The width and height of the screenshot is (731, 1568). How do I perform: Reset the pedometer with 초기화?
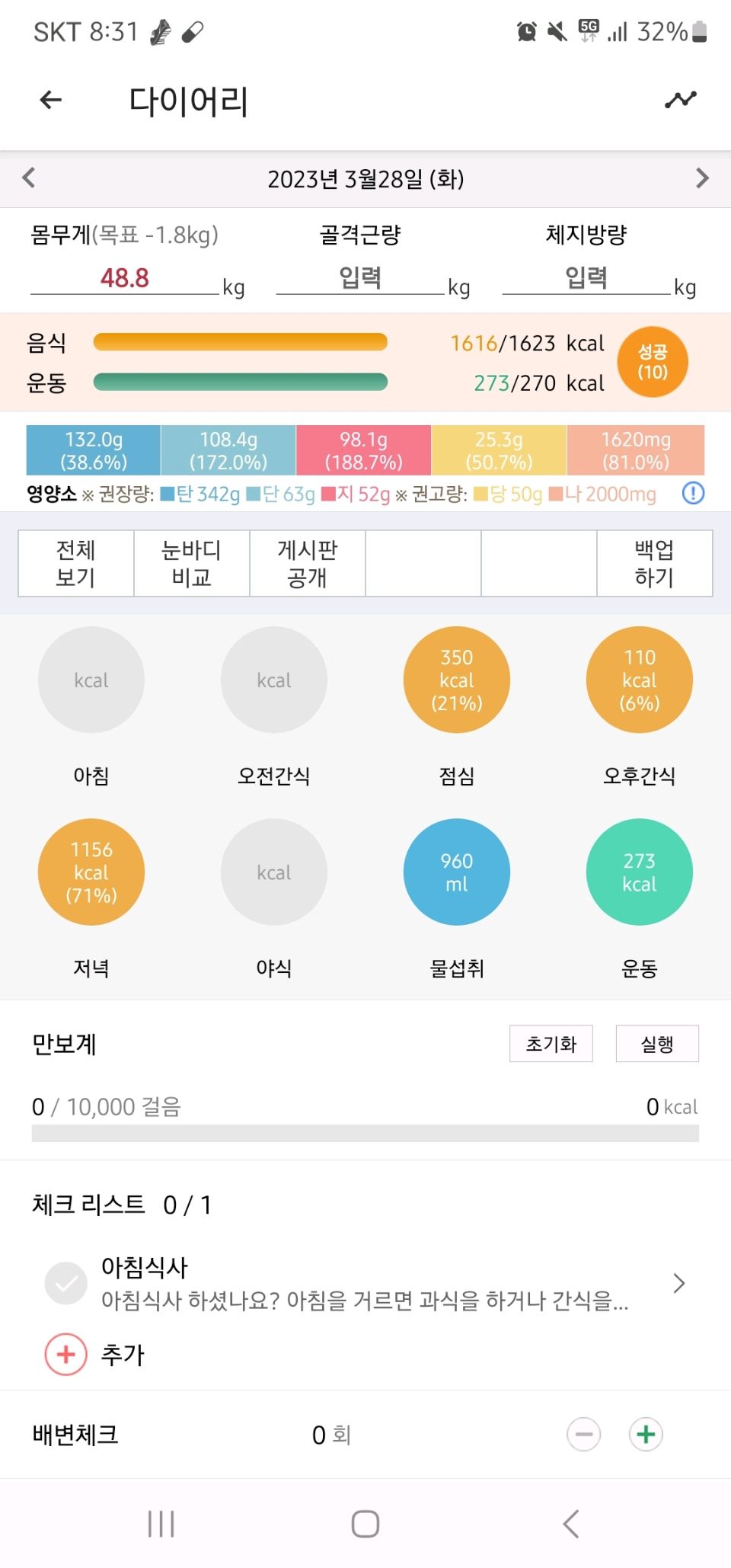pos(551,1043)
